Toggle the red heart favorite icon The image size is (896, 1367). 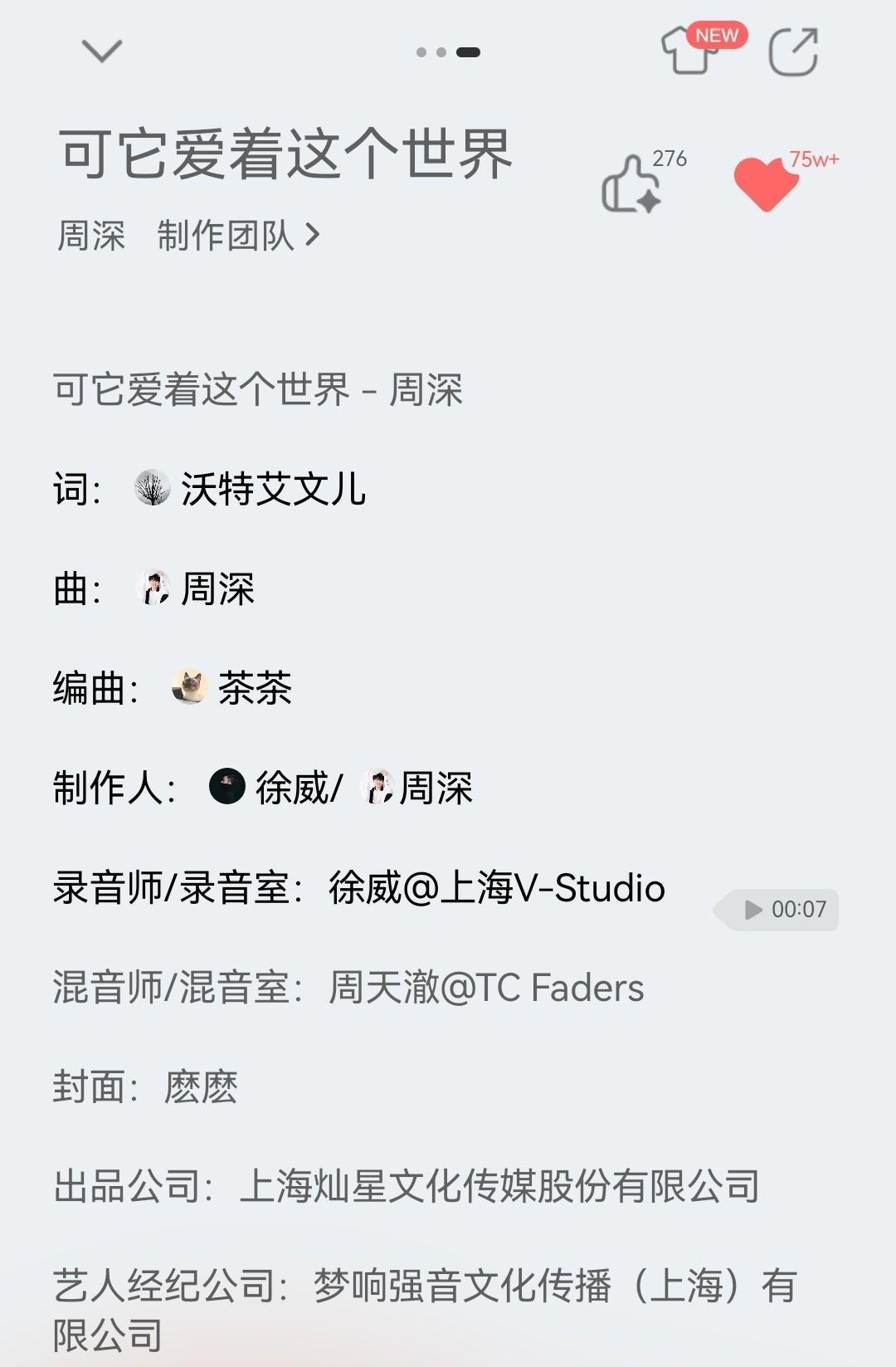tap(765, 183)
